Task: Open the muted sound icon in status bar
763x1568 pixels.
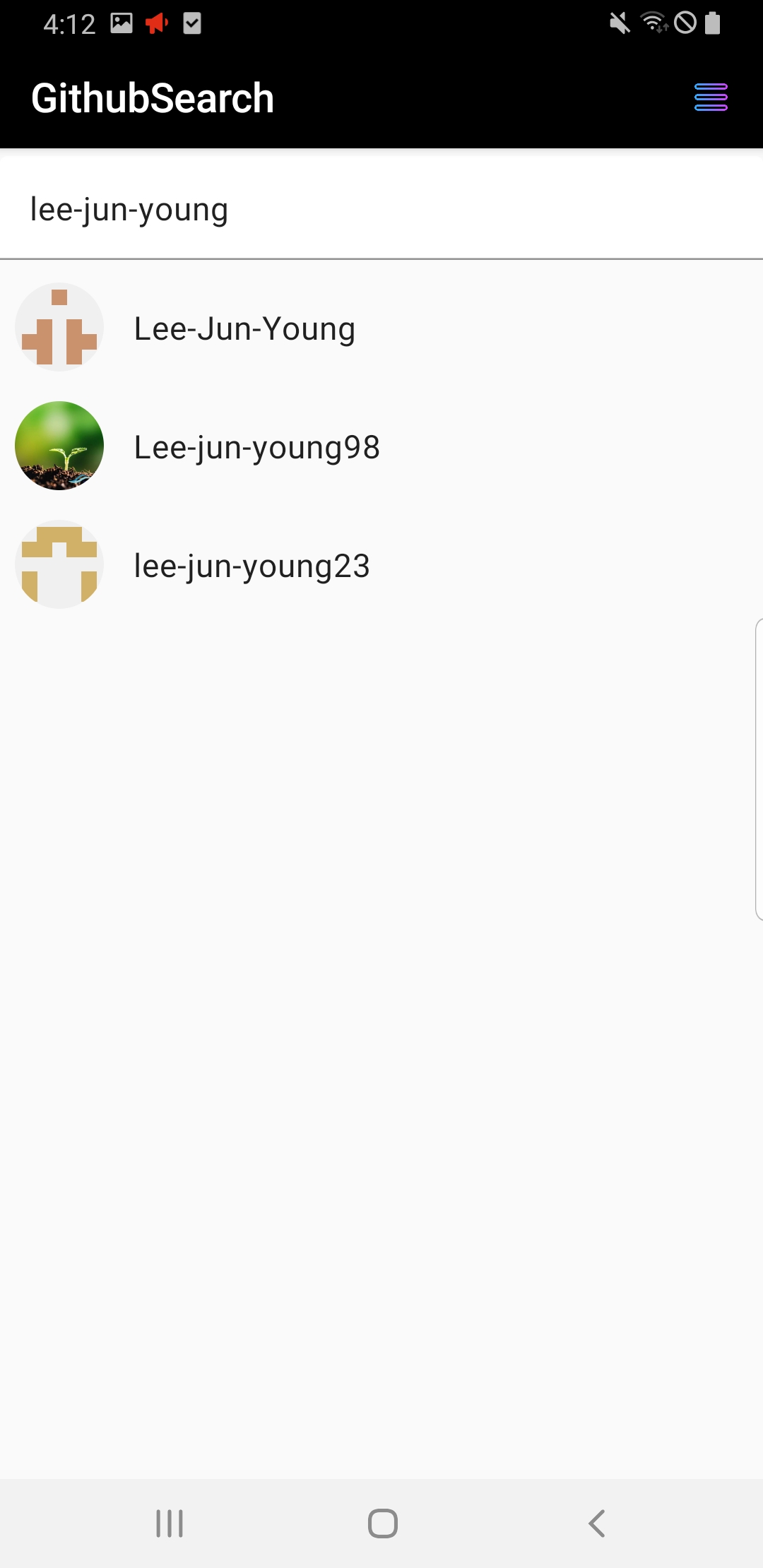Action: click(x=618, y=24)
